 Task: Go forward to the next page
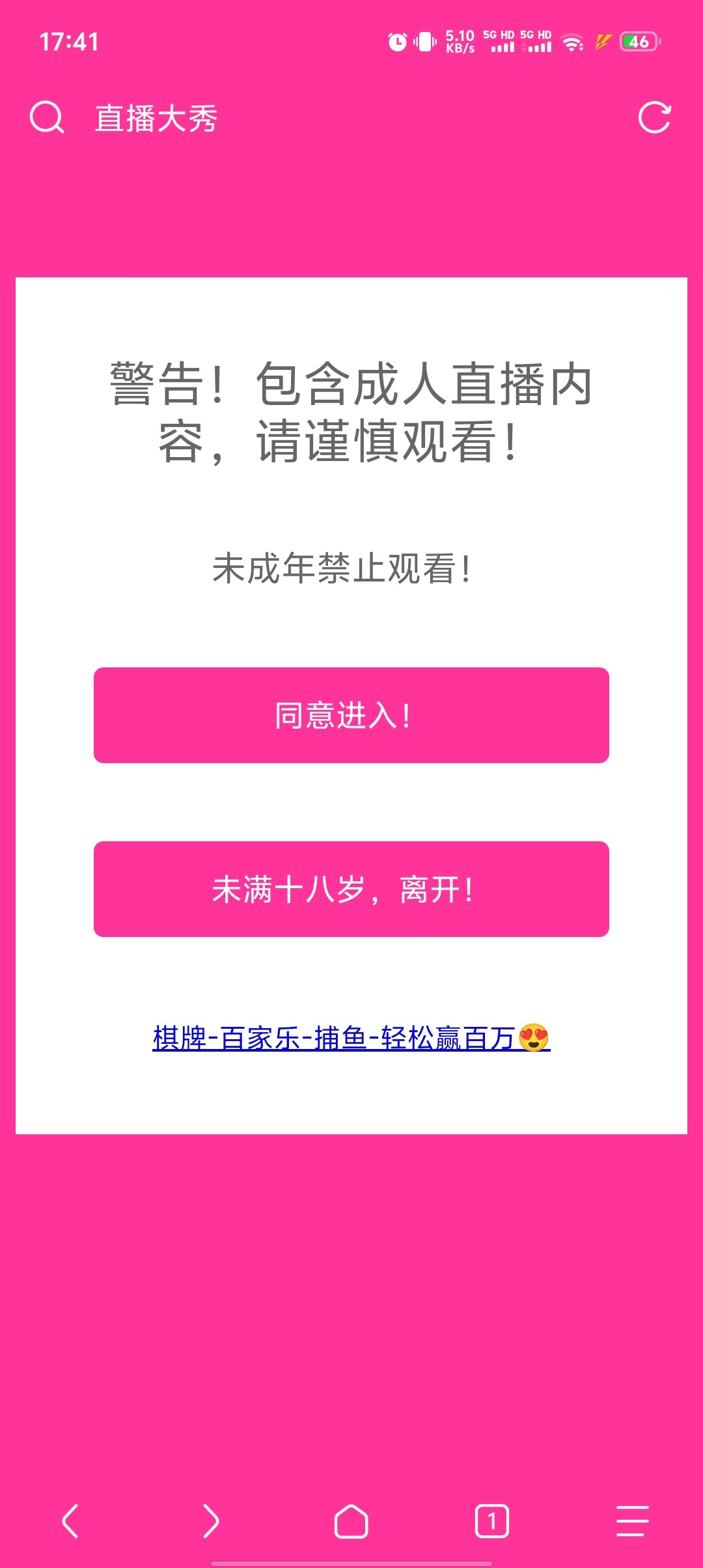pyautogui.click(x=211, y=1521)
